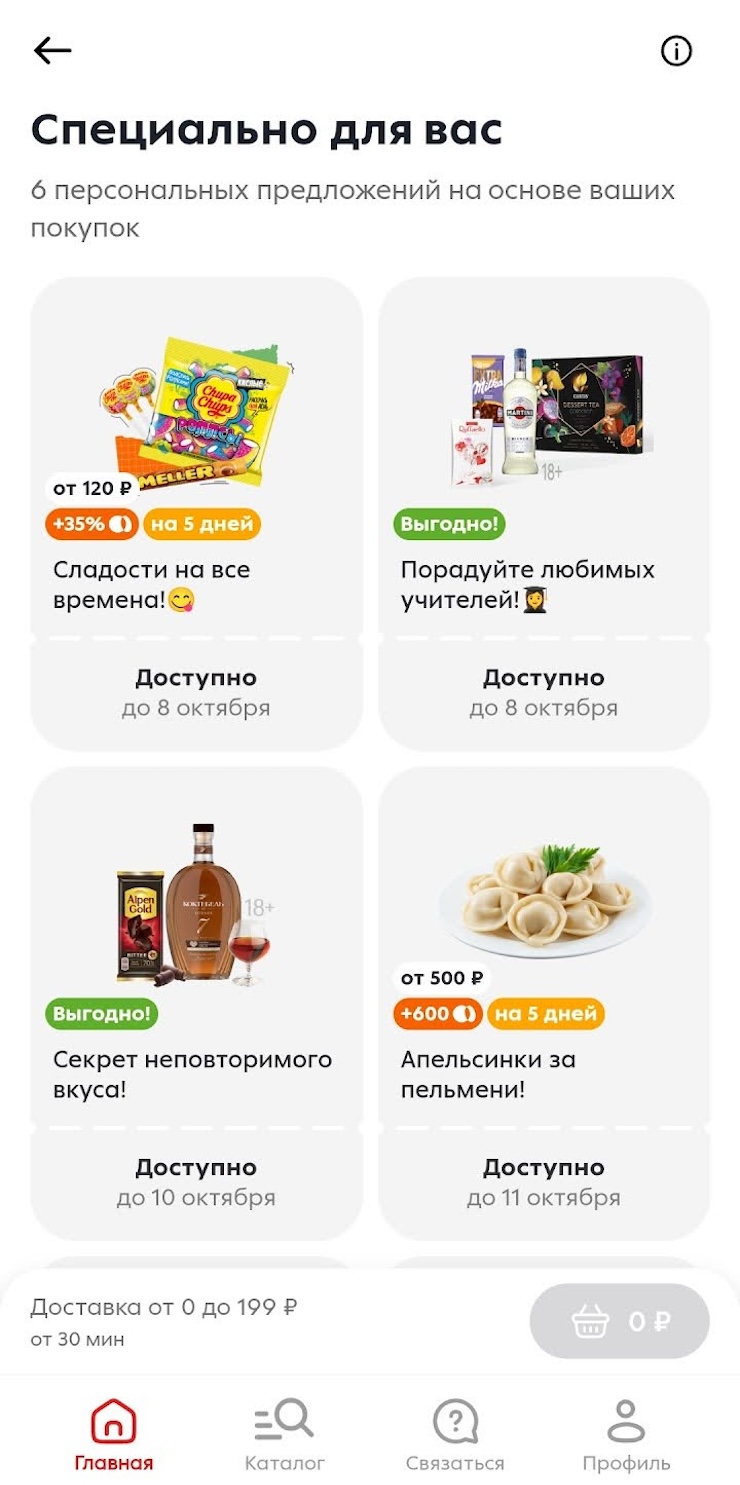Open the 'Порадуйте любимых учителей!' offer
Screen dimensions: 740x1485
click(544, 512)
